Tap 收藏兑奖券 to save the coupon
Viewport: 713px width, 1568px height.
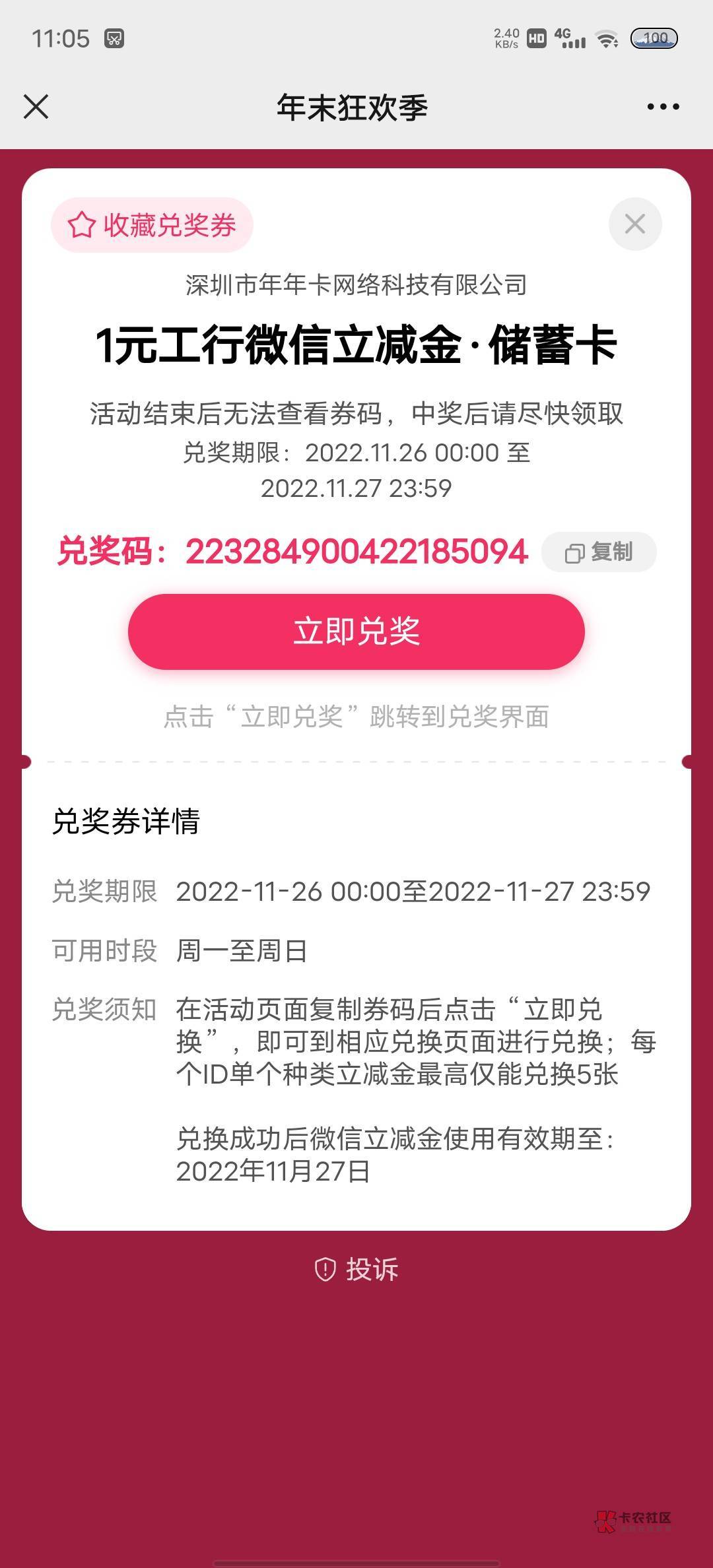pos(152,225)
